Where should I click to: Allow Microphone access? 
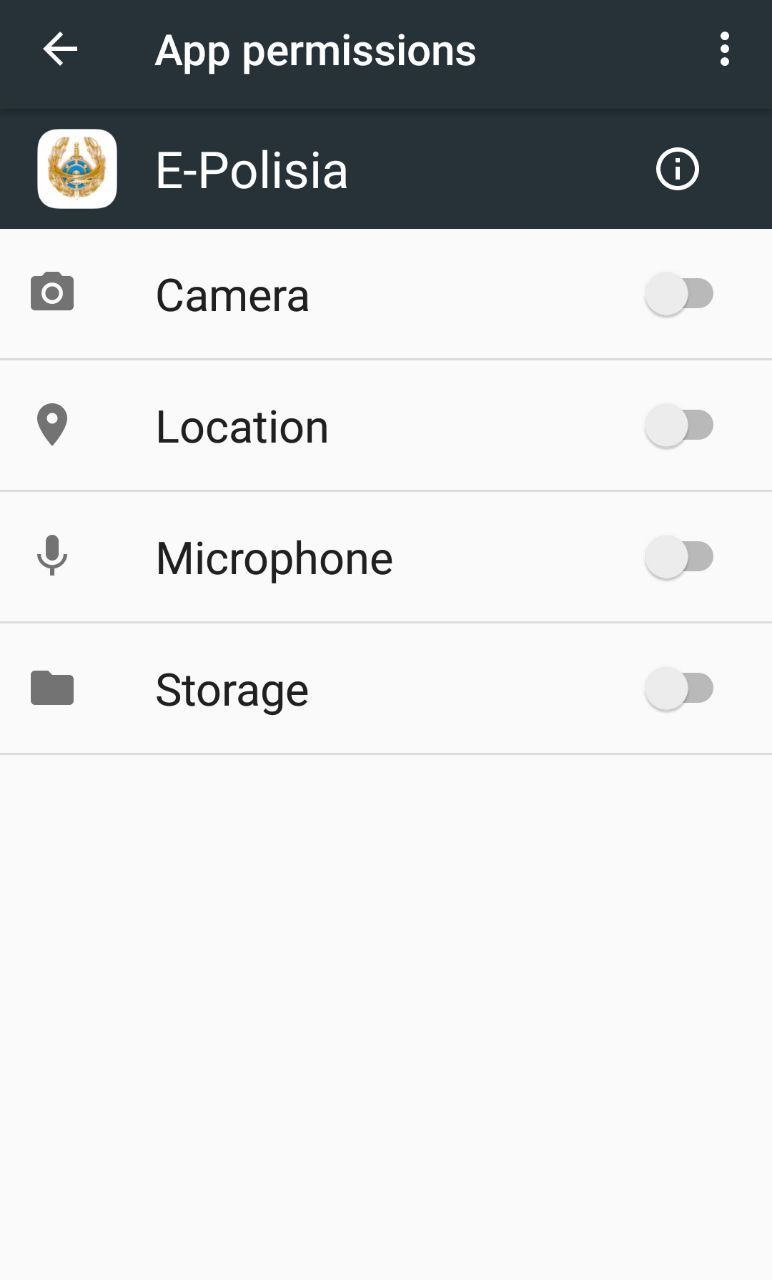679,557
